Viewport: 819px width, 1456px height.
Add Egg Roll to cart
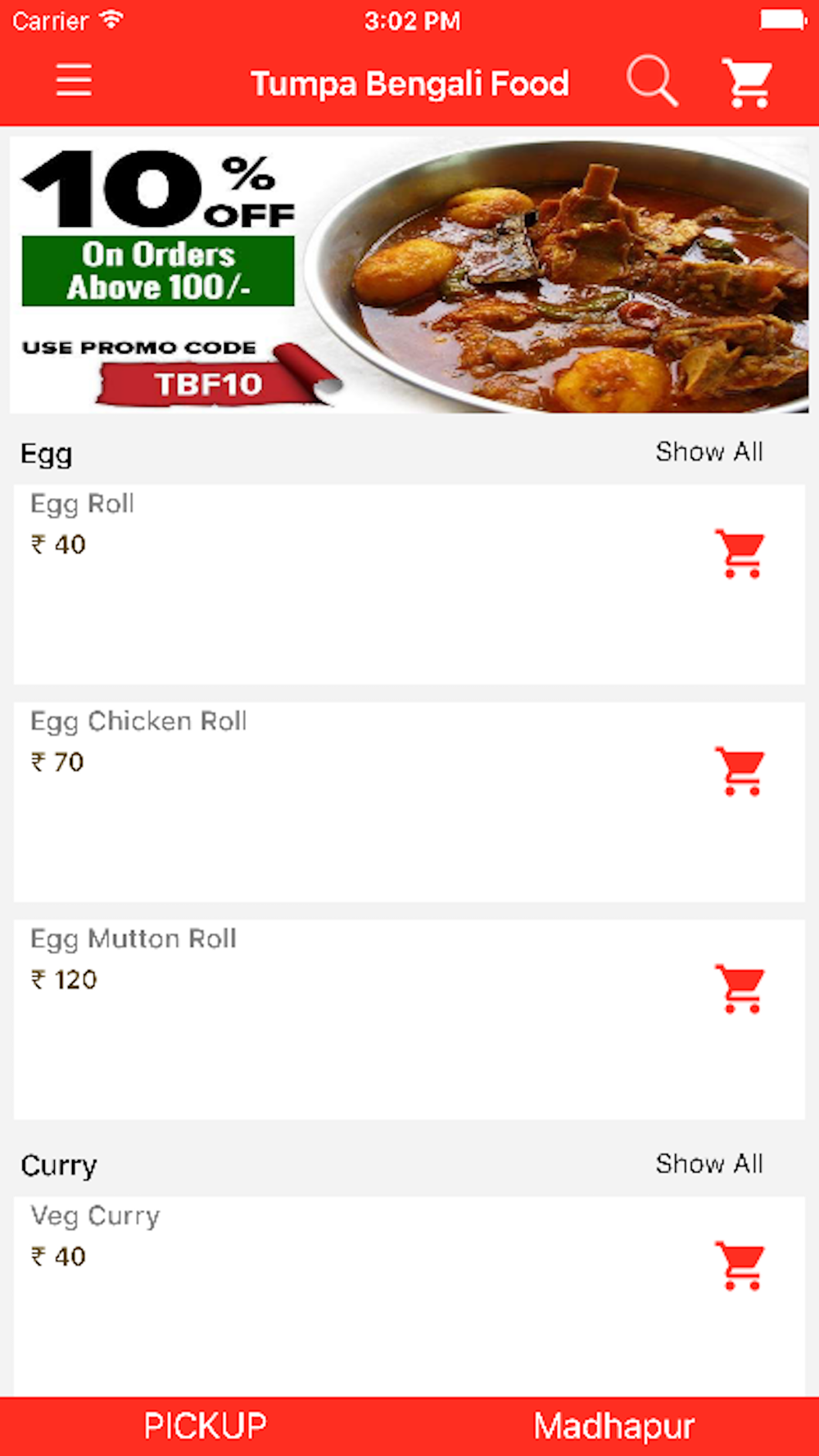740,554
